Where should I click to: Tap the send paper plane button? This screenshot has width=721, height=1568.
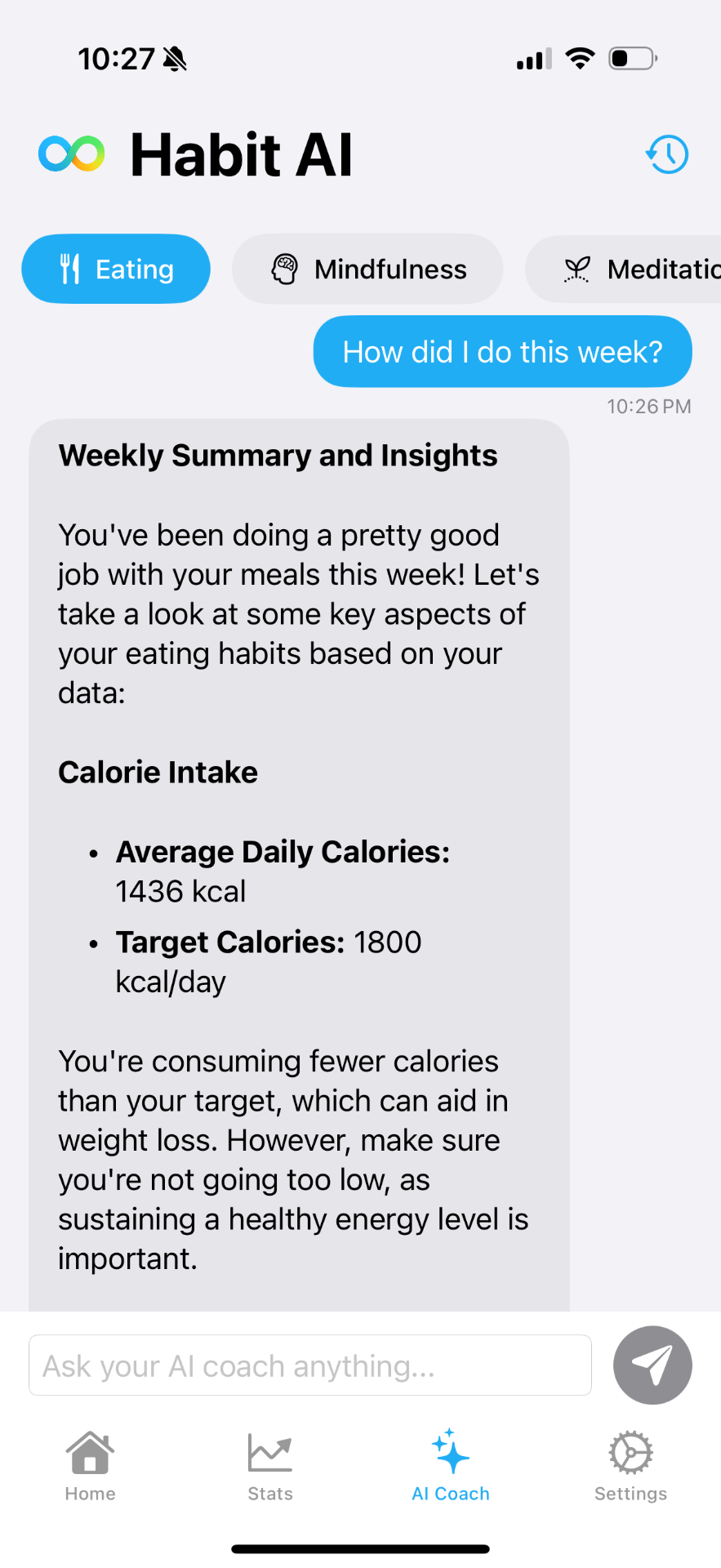pyautogui.click(x=652, y=1365)
